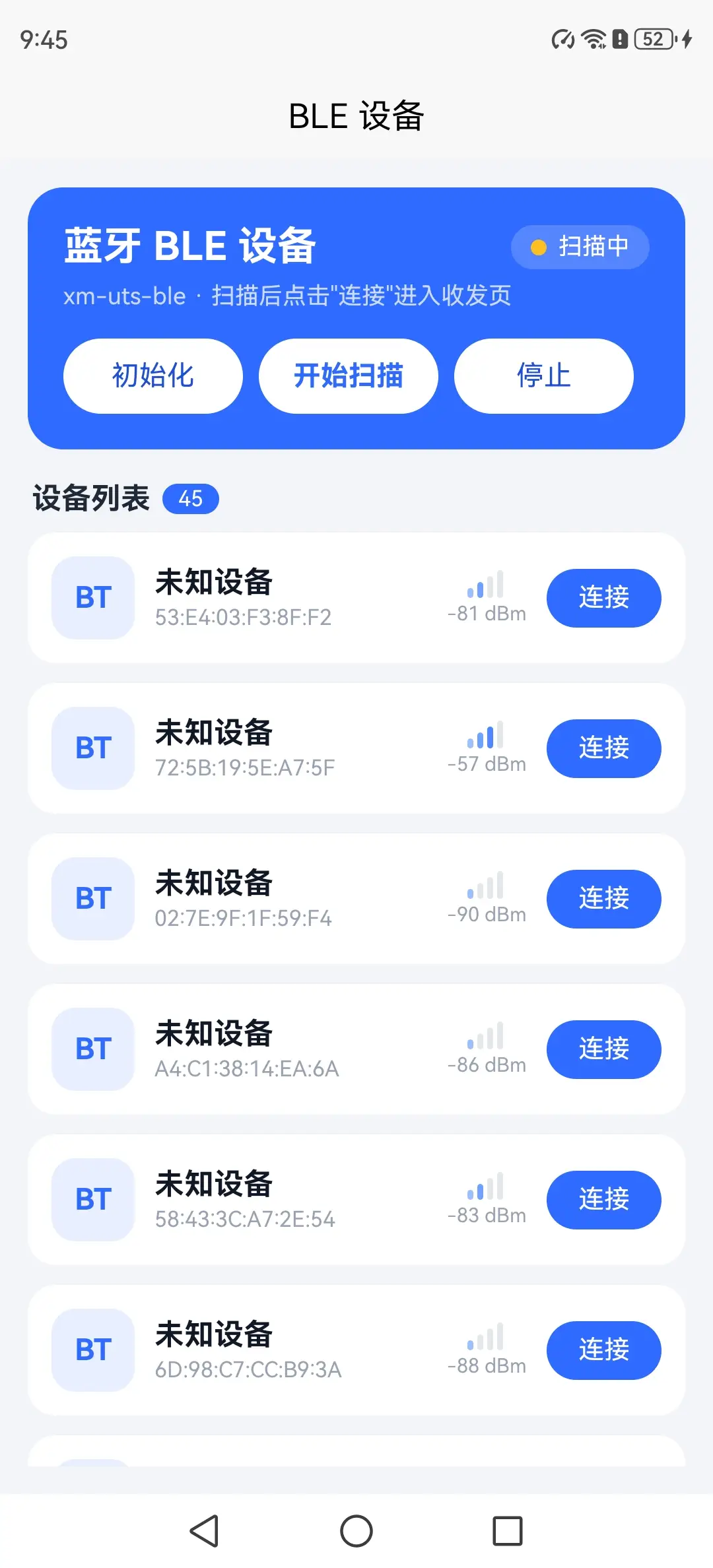Connect to device 72:5B:19:5E:A7:5F

point(603,748)
